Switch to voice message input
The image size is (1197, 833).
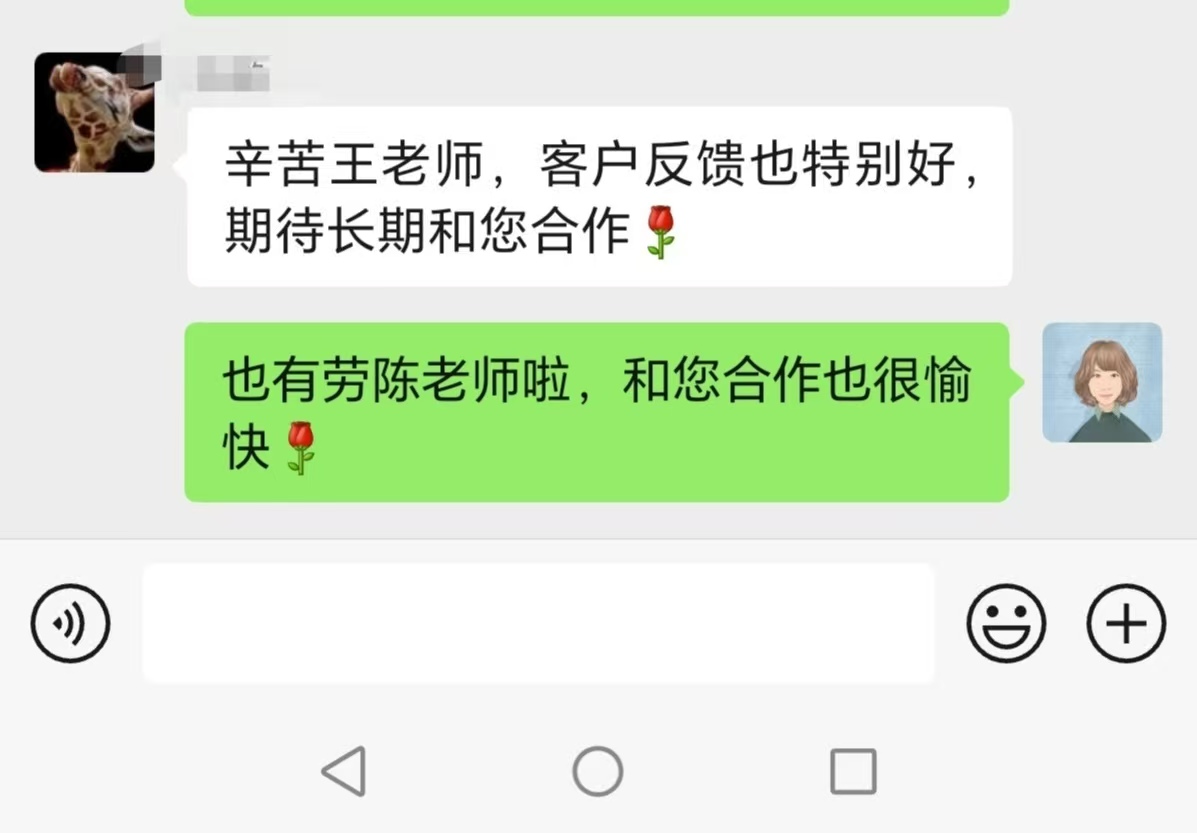70,624
